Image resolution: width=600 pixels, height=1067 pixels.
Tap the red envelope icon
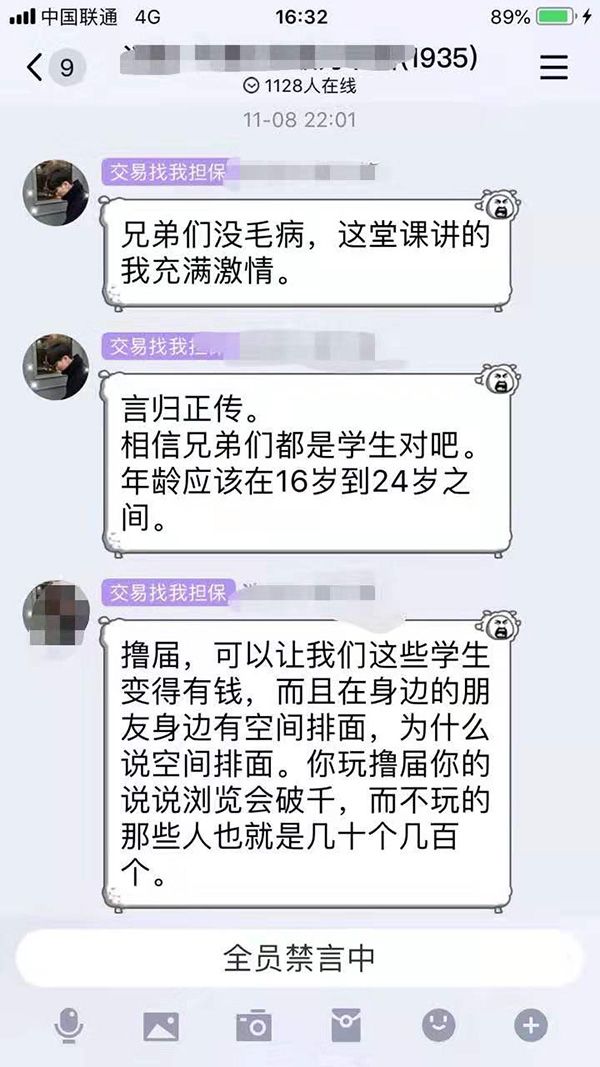(x=346, y=1026)
